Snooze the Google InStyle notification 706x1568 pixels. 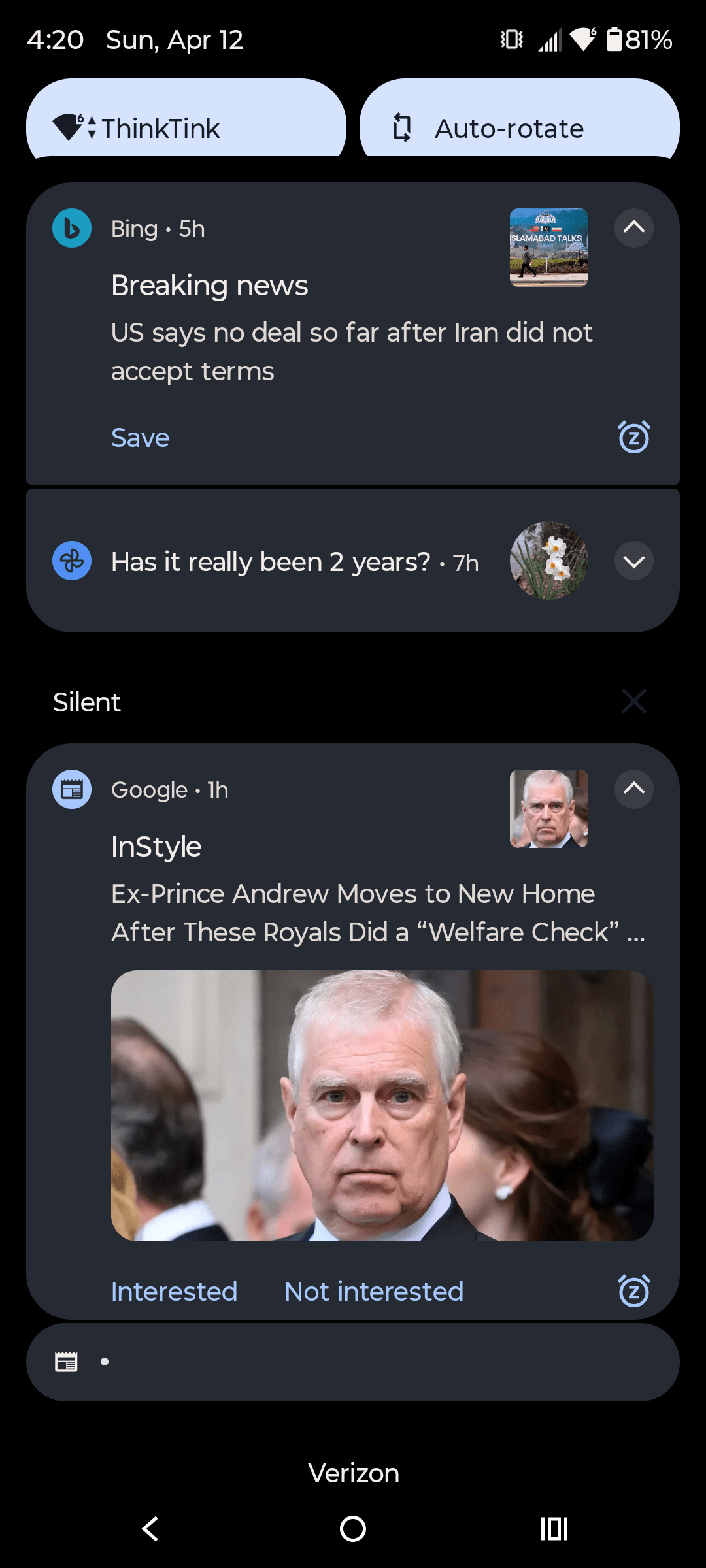coord(633,1291)
